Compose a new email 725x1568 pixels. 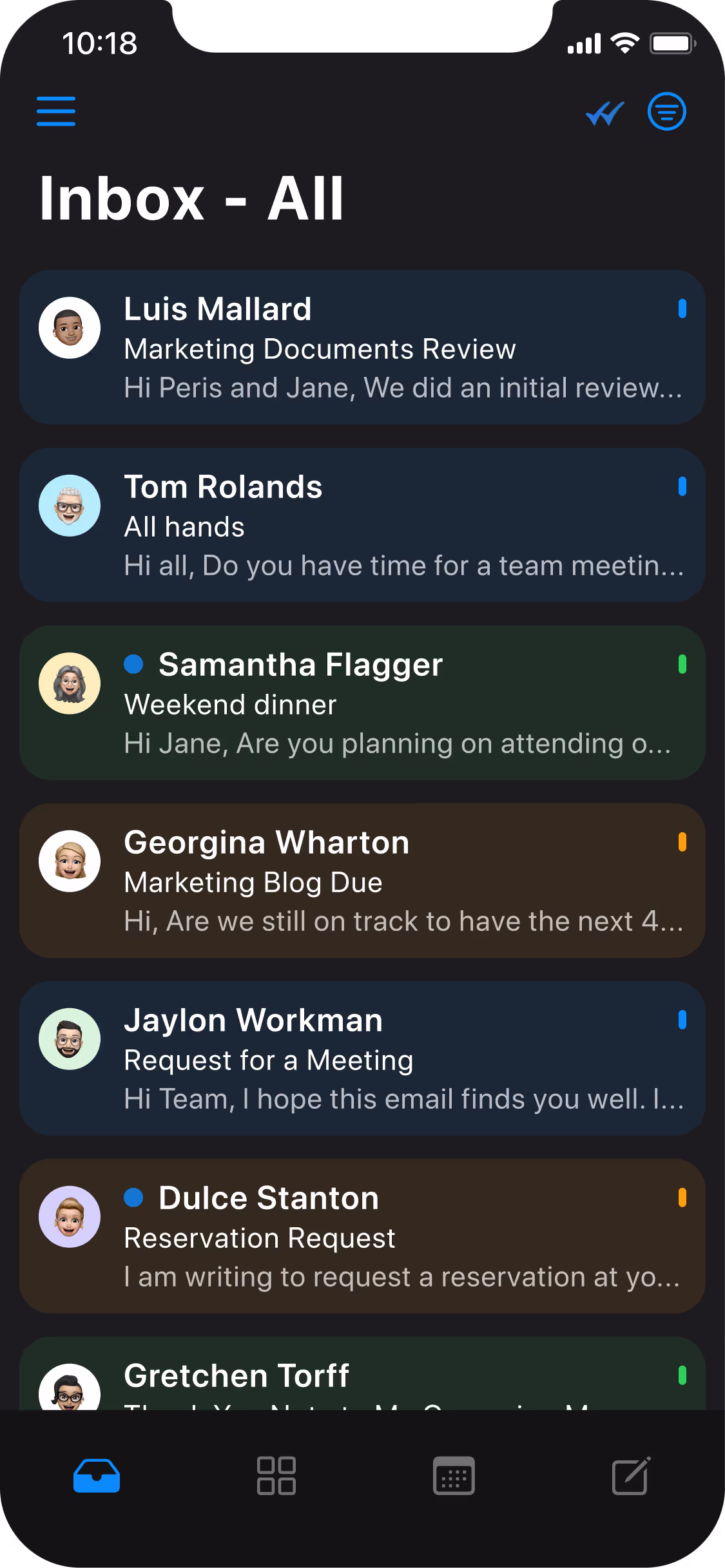pyautogui.click(x=630, y=1476)
